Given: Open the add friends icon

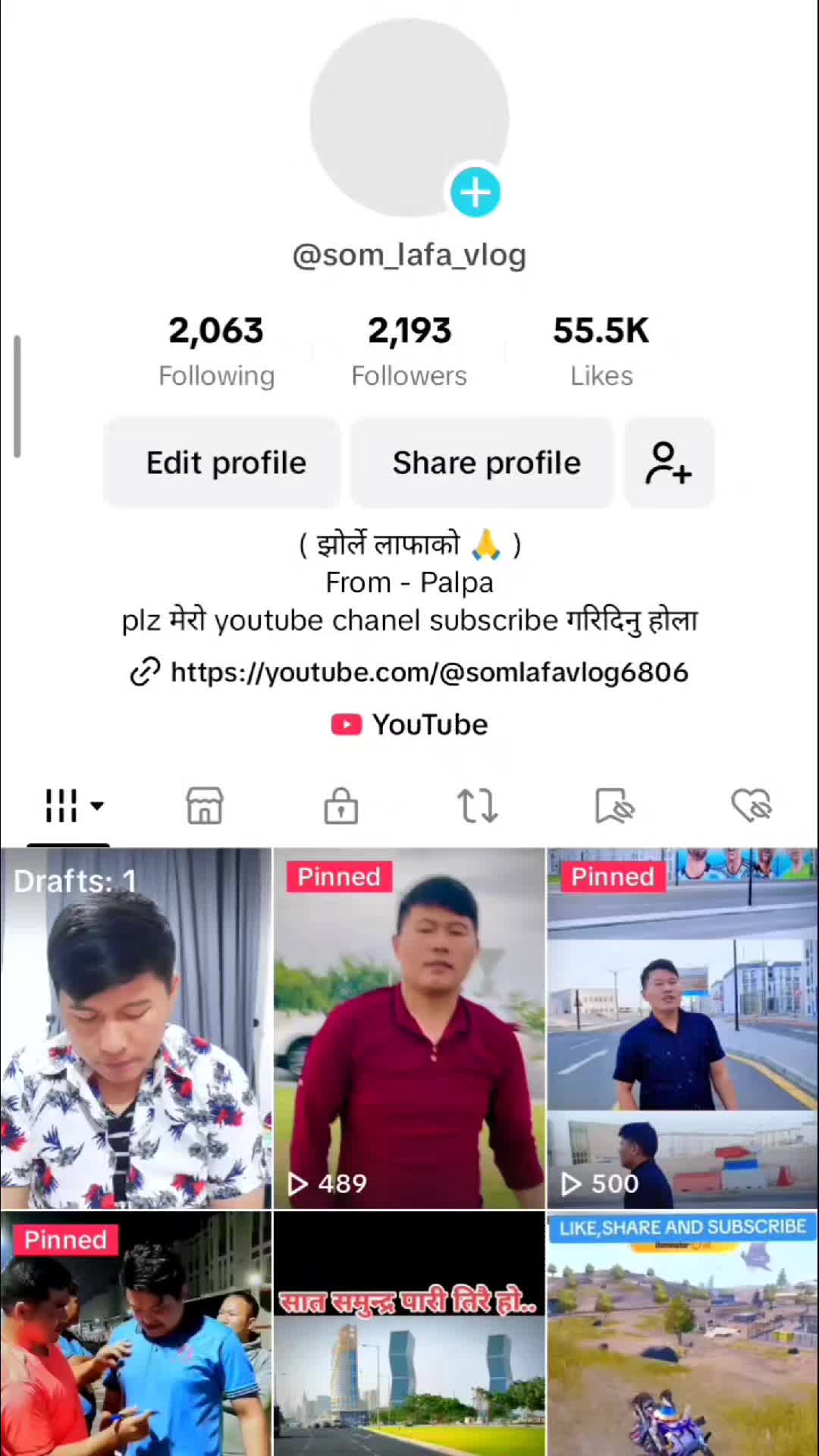Looking at the screenshot, I should tap(669, 463).
